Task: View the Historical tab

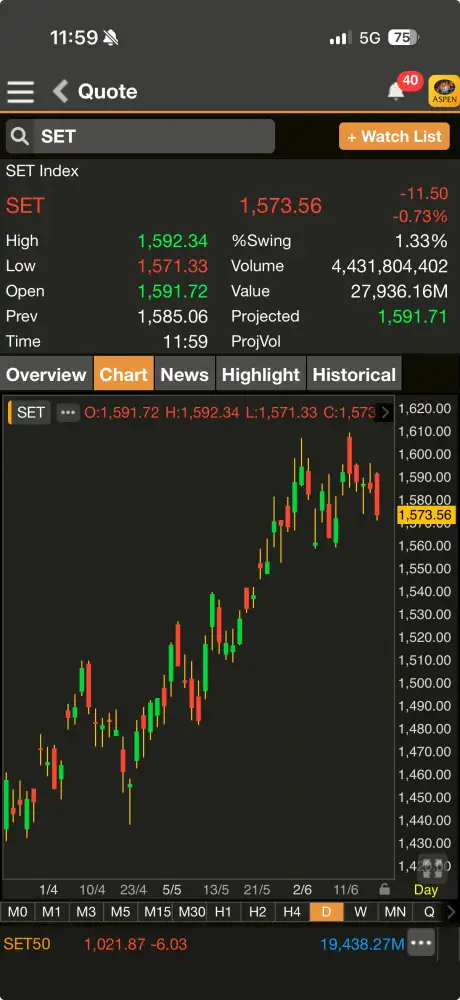Action: (x=354, y=374)
